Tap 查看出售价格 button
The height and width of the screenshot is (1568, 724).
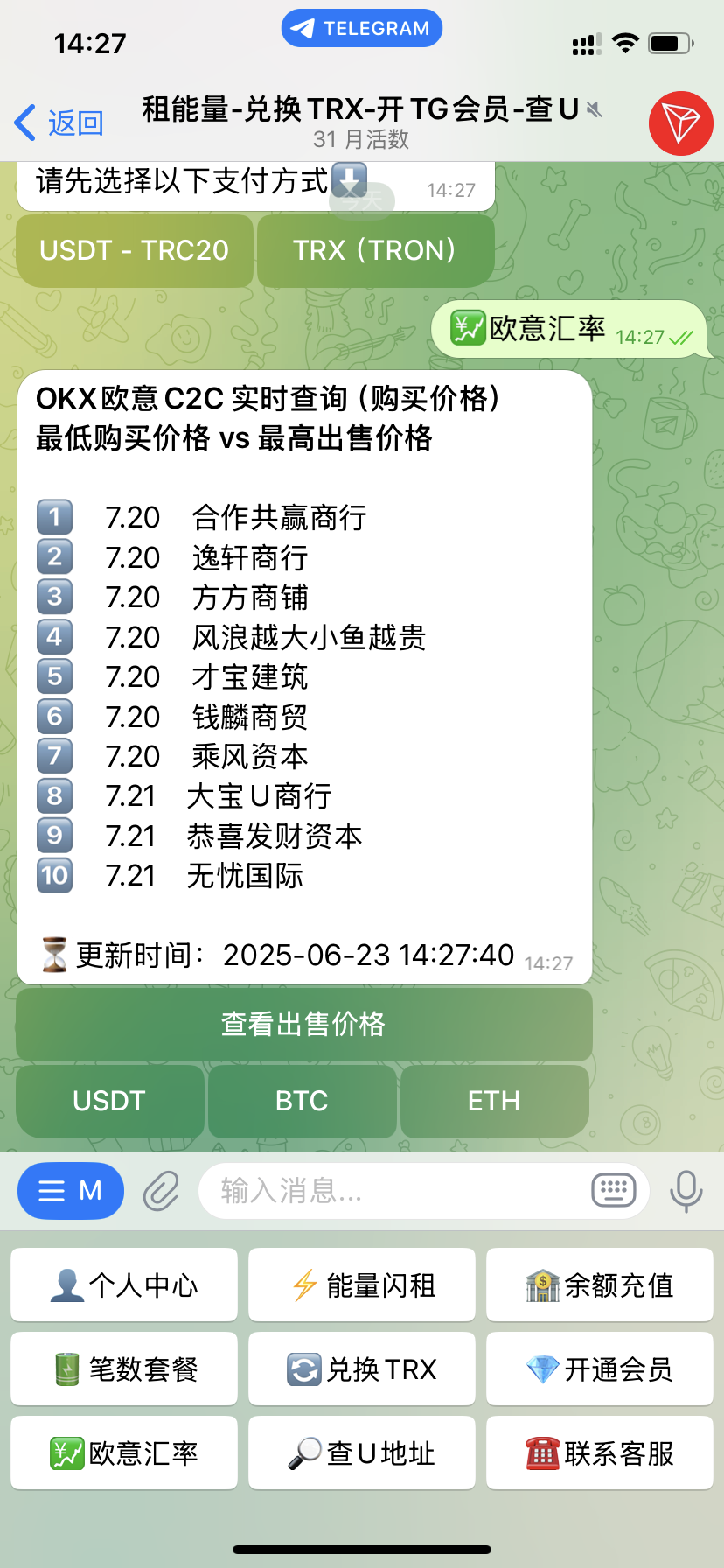pos(303,1024)
